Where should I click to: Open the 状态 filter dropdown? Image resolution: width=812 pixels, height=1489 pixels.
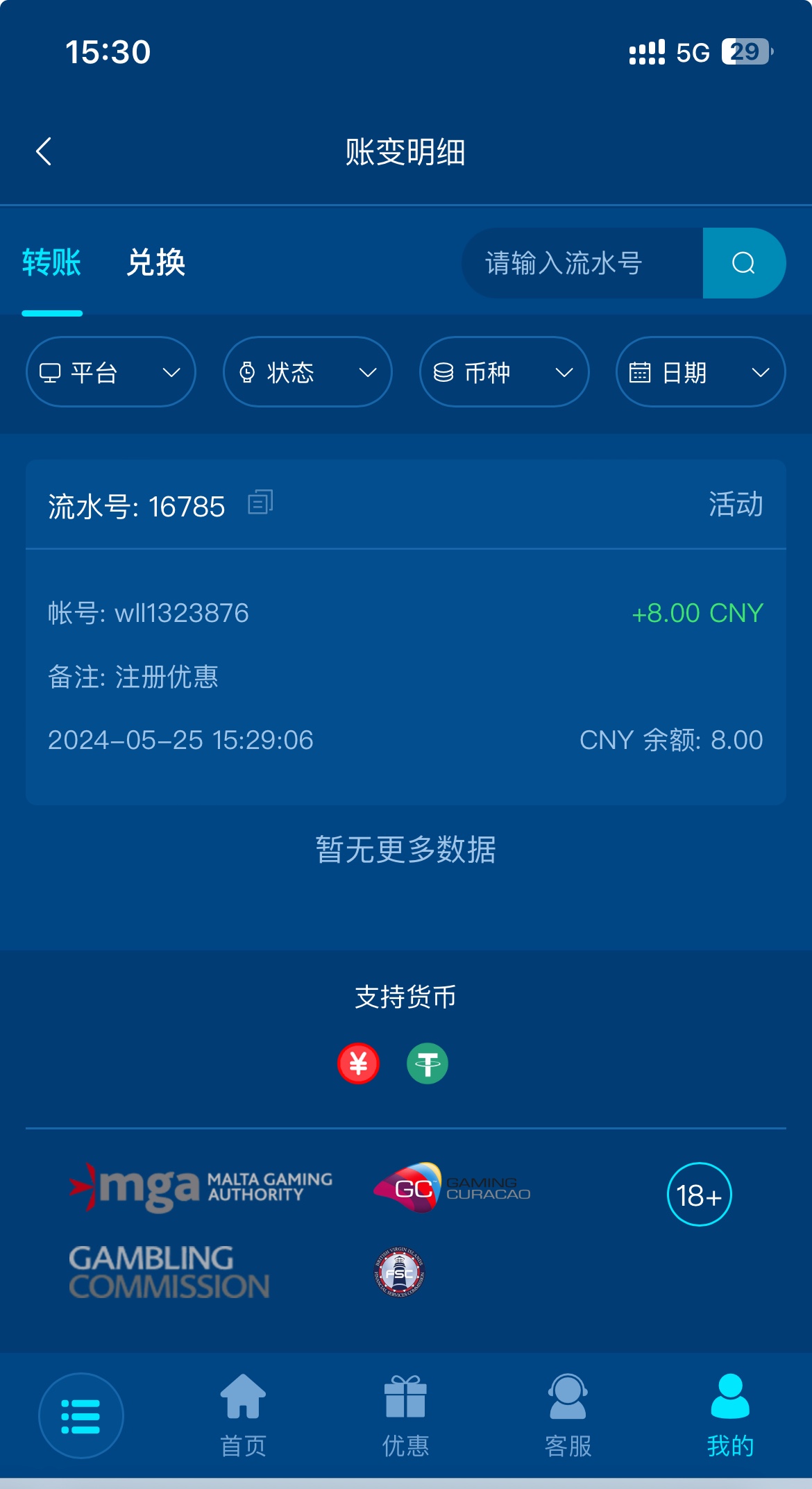(x=307, y=372)
